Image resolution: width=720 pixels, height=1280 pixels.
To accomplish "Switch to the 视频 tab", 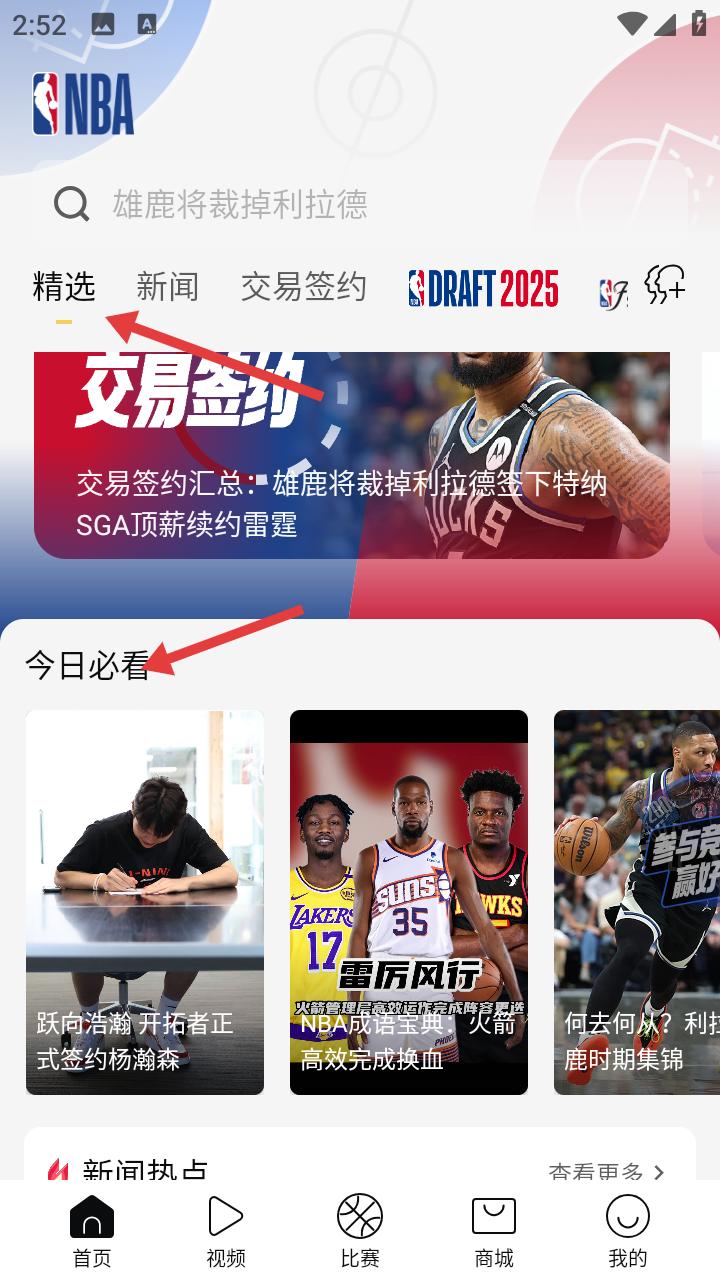I will point(226,1231).
